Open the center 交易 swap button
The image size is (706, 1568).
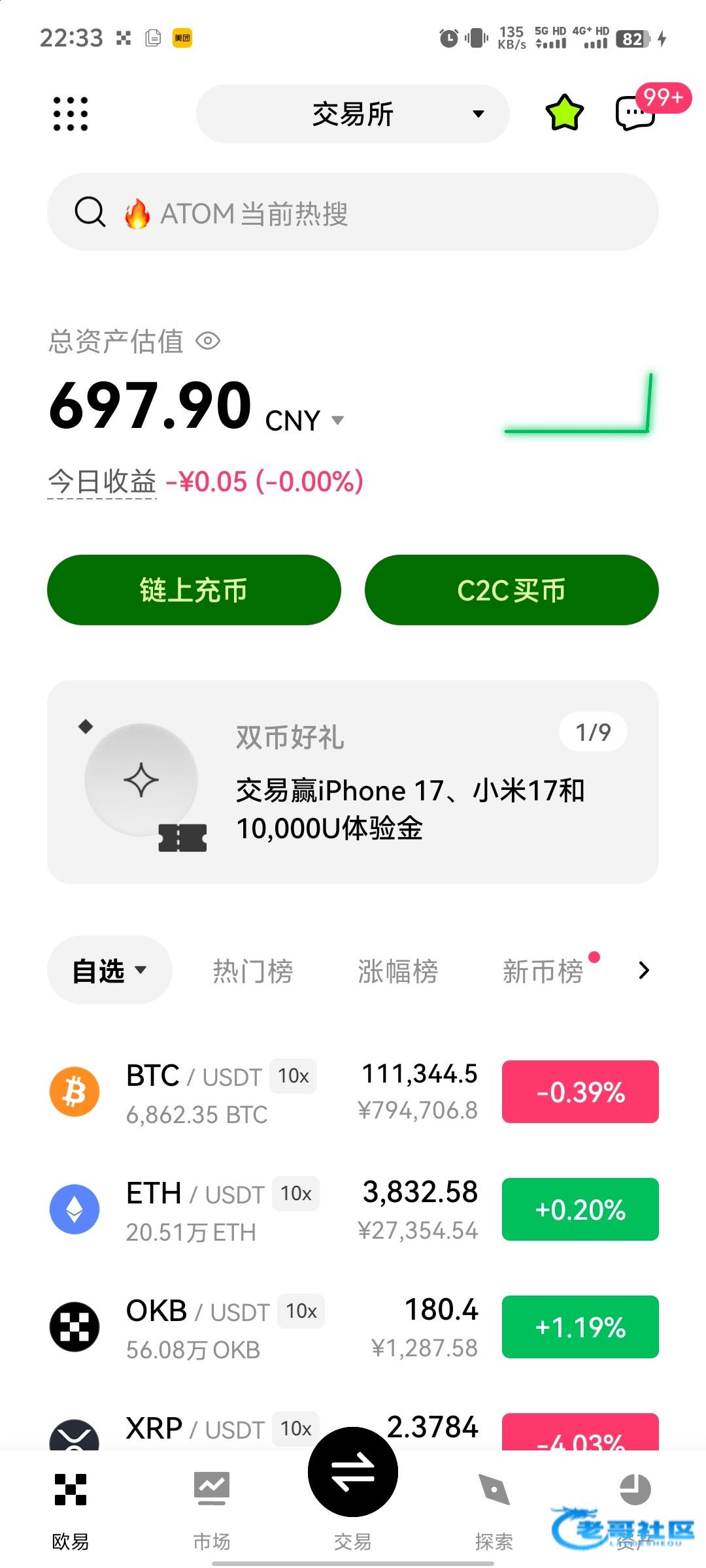[353, 1473]
